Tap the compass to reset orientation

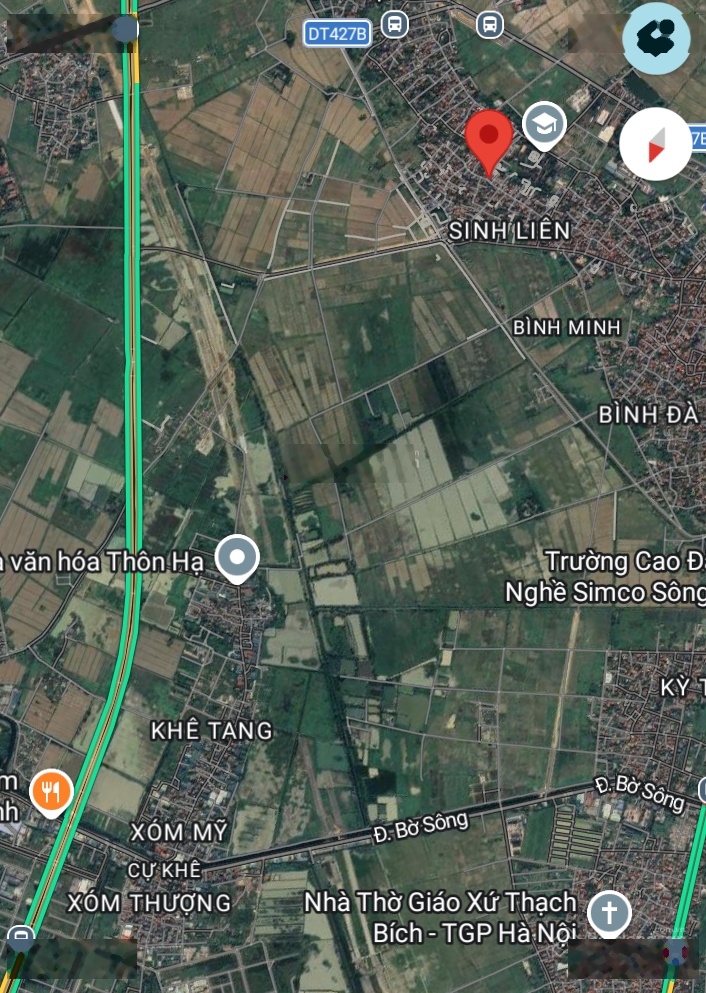(656, 144)
